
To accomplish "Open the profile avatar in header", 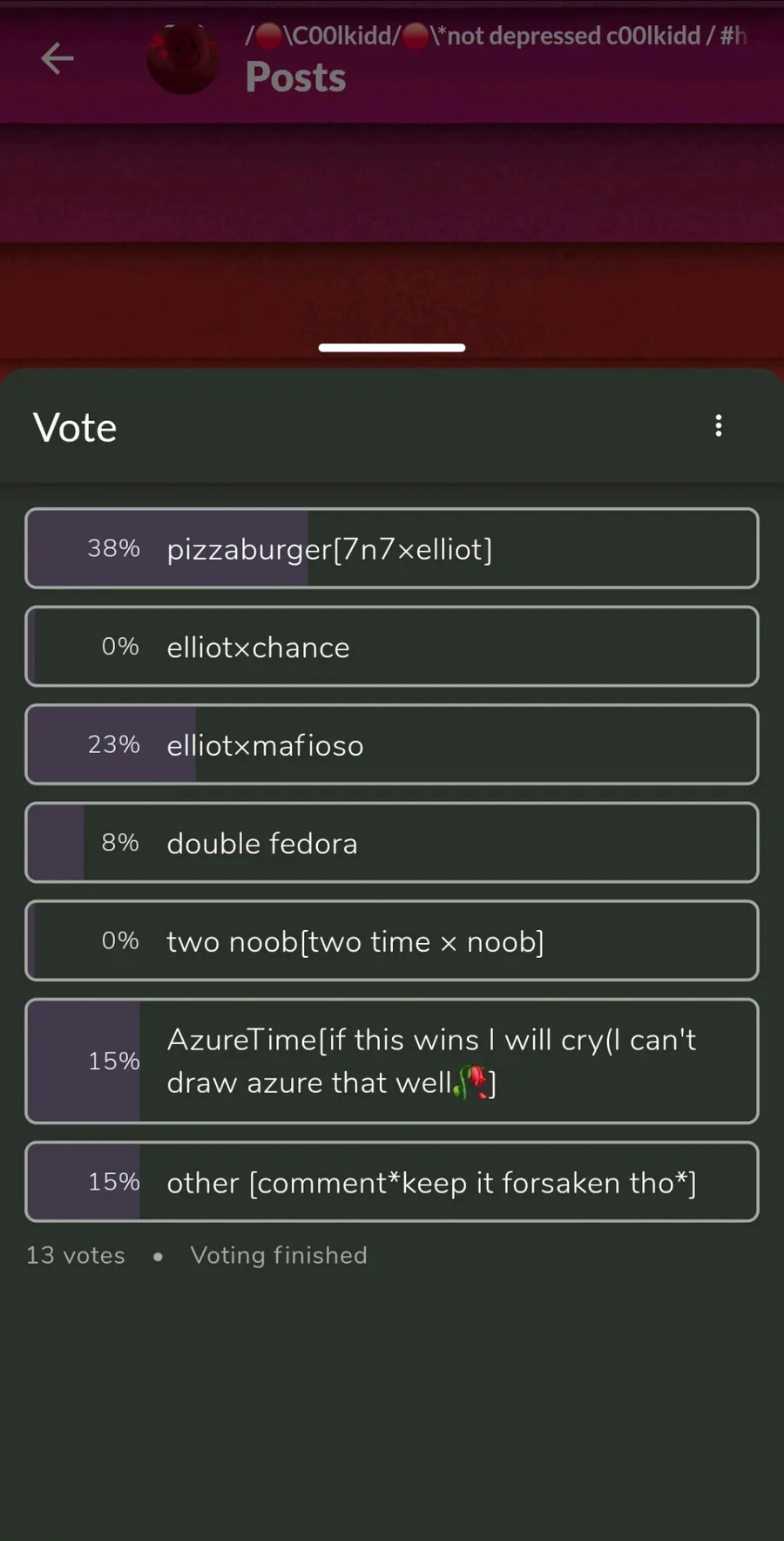I will click(x=184, y=58).
